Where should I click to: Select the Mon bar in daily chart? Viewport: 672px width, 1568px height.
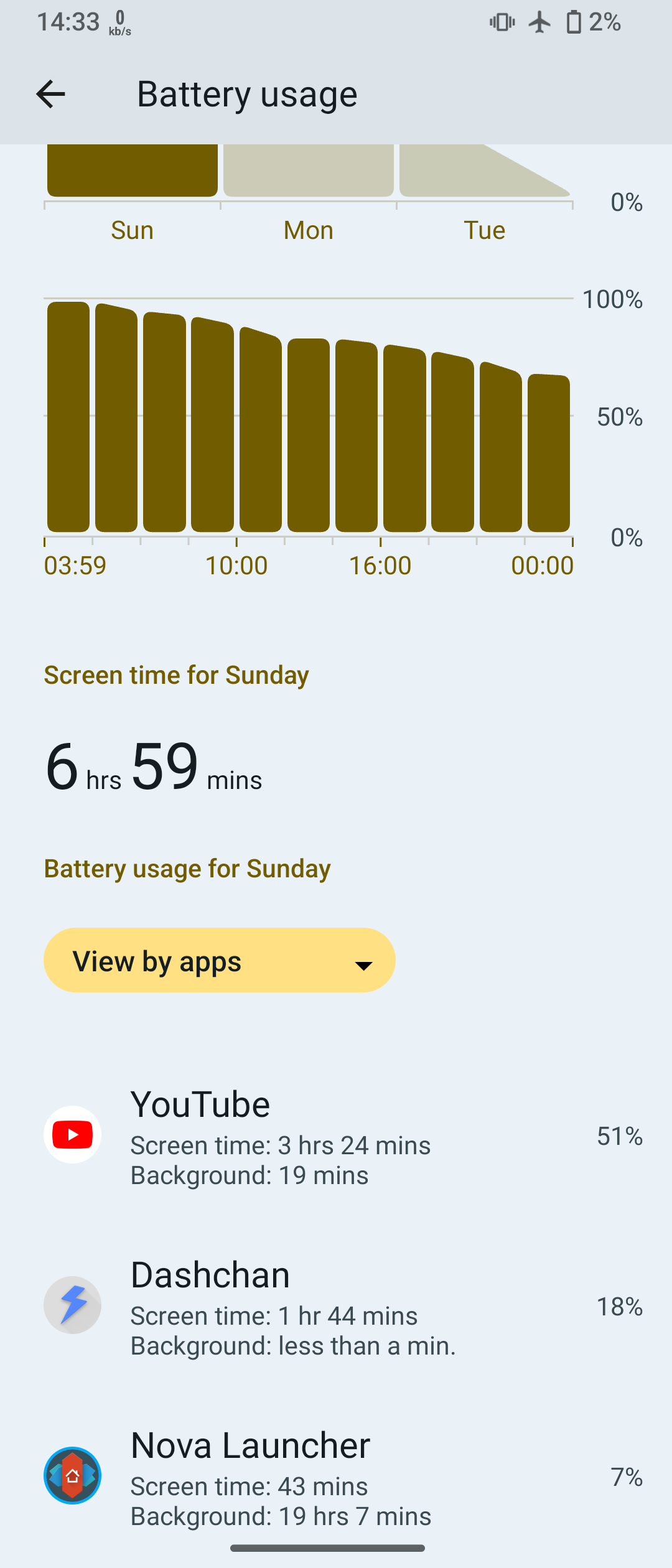(x=309, y=171)
